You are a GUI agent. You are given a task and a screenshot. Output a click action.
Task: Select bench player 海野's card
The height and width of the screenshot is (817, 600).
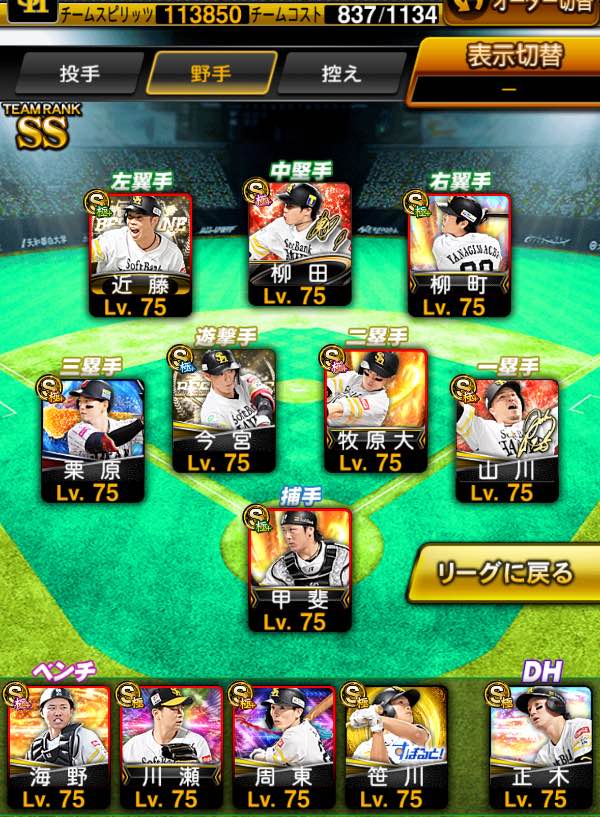coord(58,748)
